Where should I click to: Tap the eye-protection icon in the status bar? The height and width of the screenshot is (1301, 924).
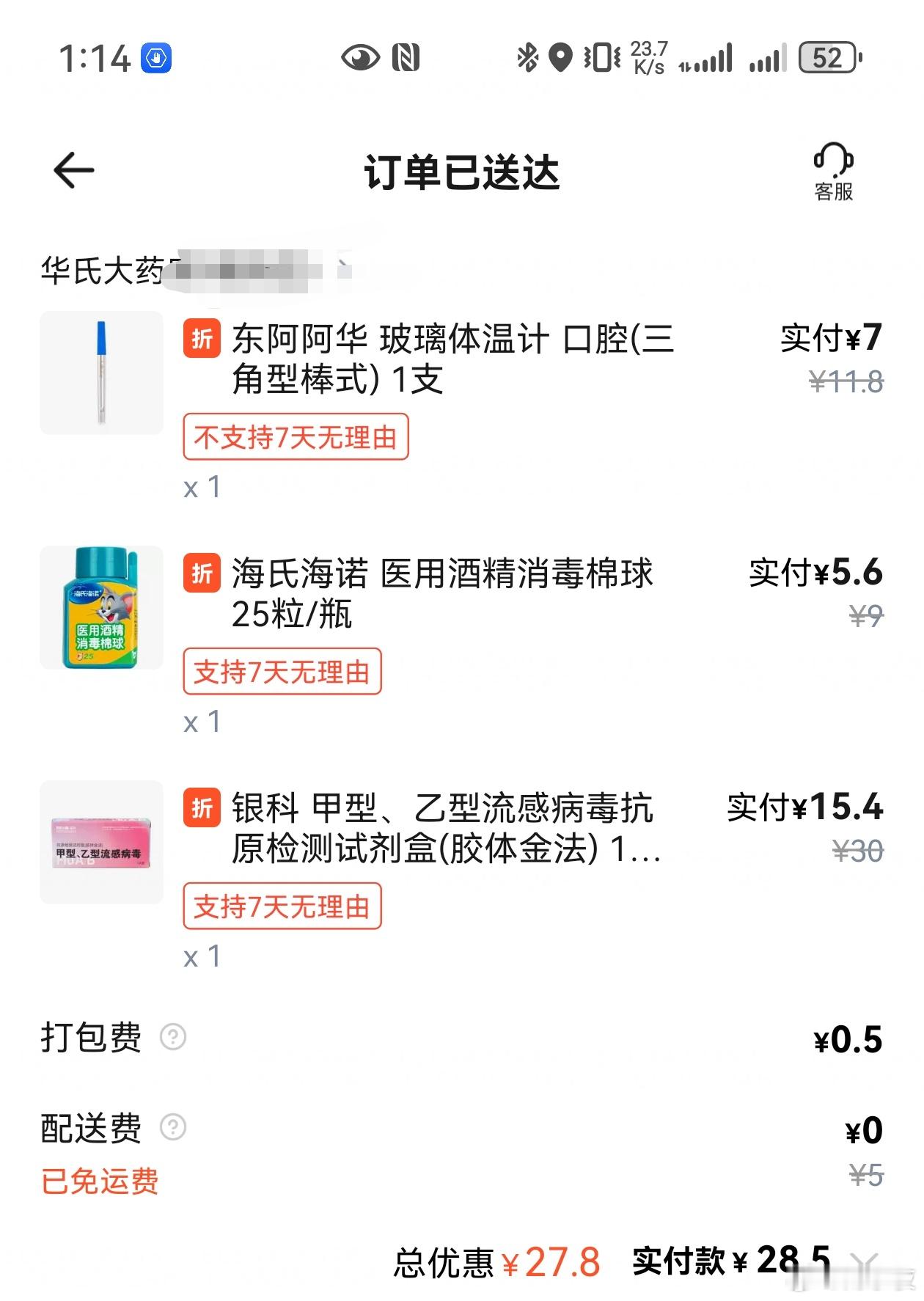361,57
